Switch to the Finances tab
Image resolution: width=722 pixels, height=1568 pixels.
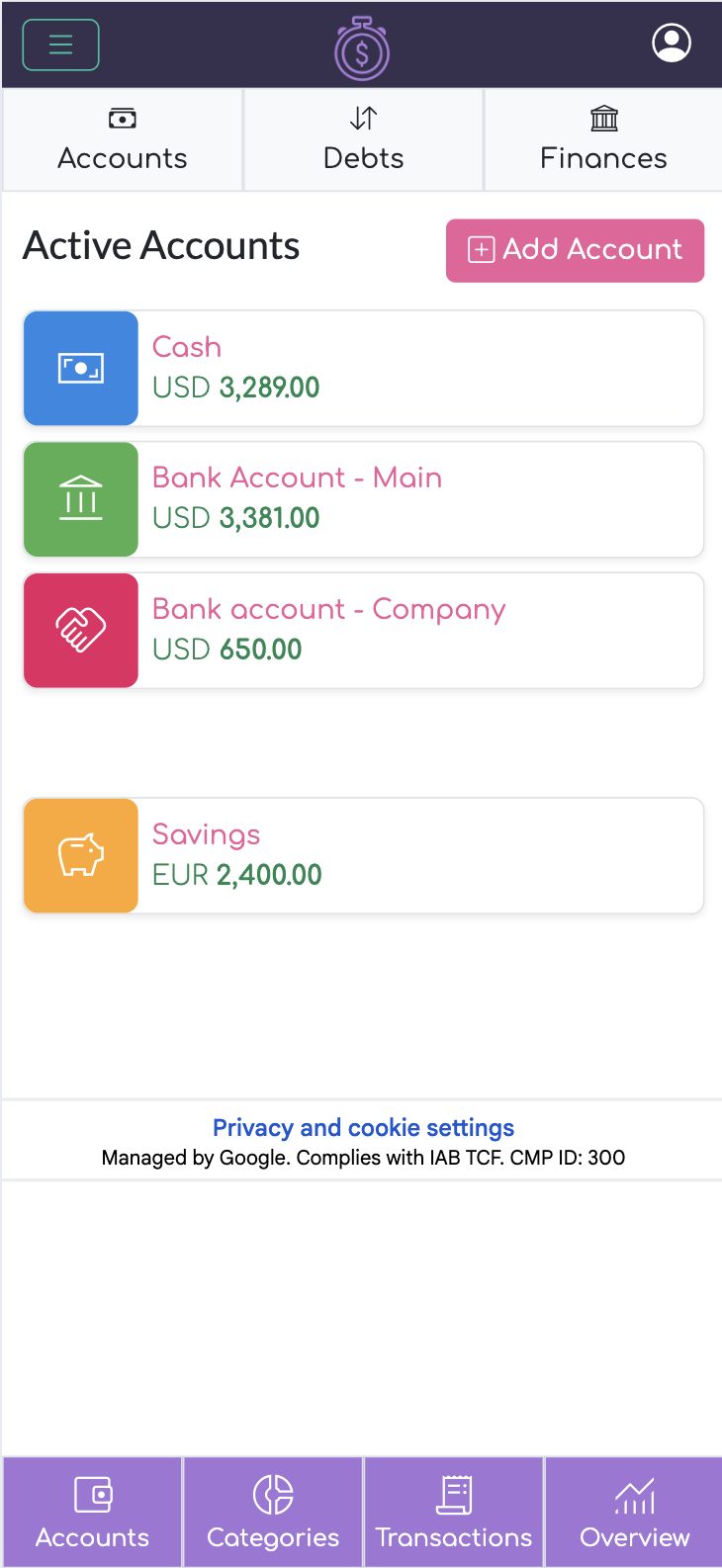tap(603, 139)
